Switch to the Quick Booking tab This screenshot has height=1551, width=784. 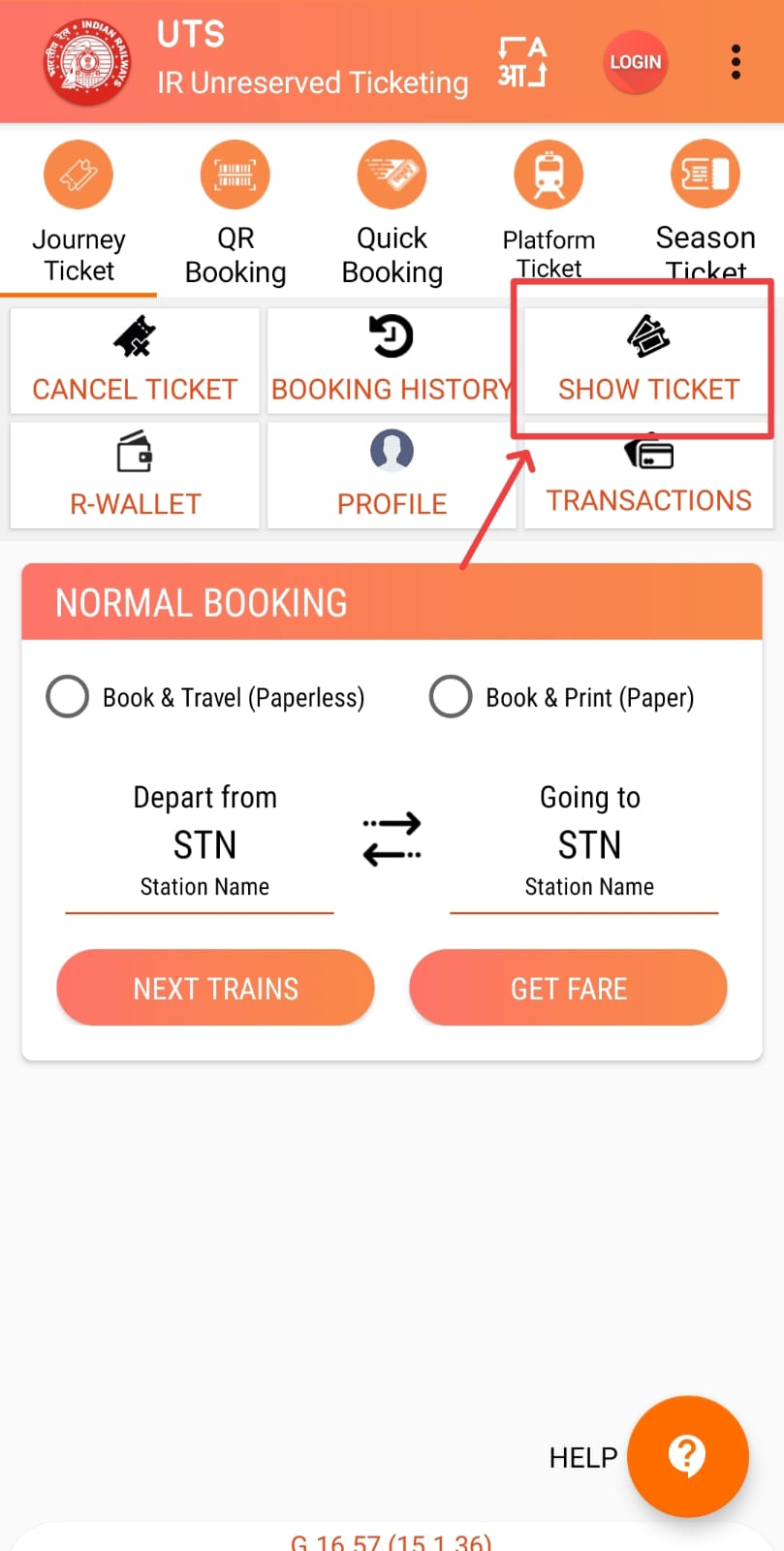[x=392, y=215]
